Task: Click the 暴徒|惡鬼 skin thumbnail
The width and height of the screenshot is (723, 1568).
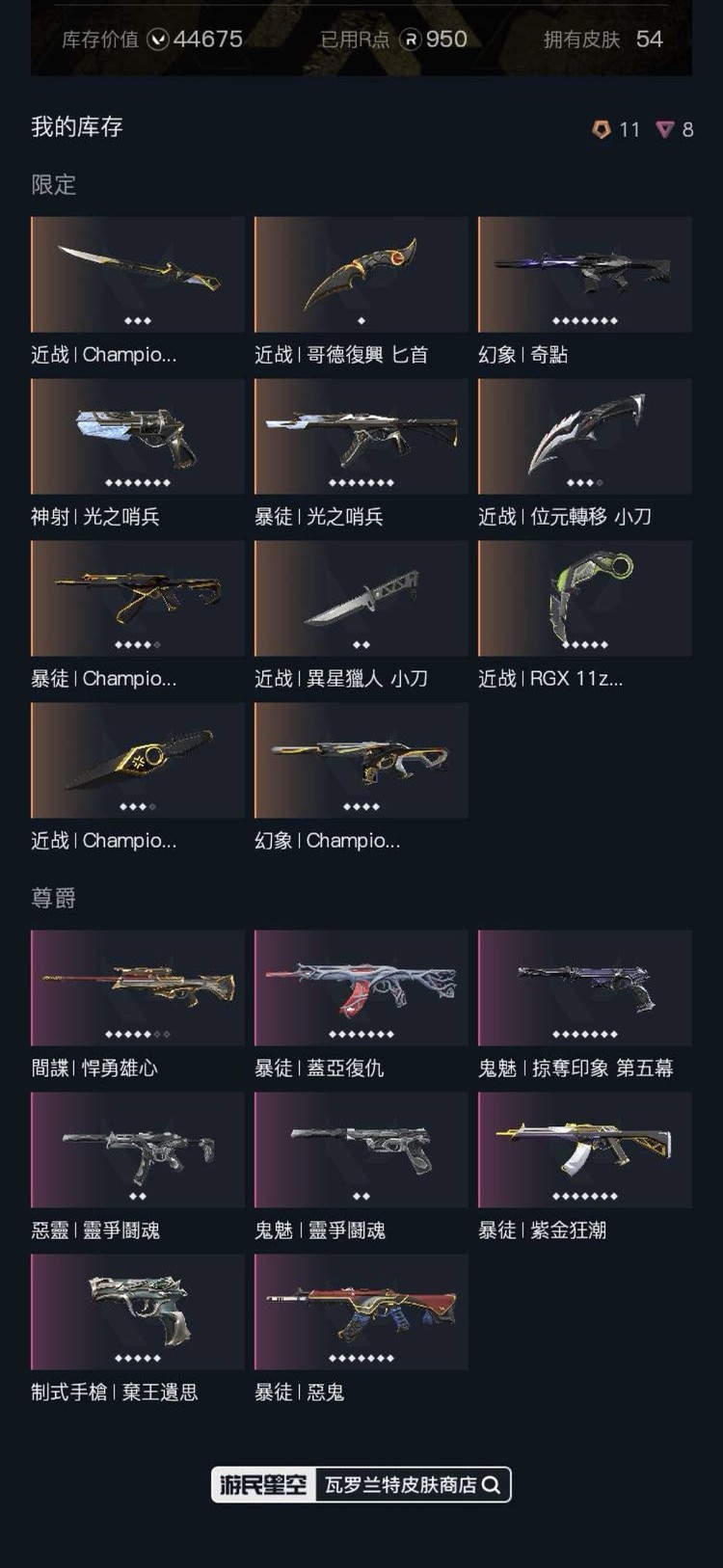Action: click(361, 1311)
